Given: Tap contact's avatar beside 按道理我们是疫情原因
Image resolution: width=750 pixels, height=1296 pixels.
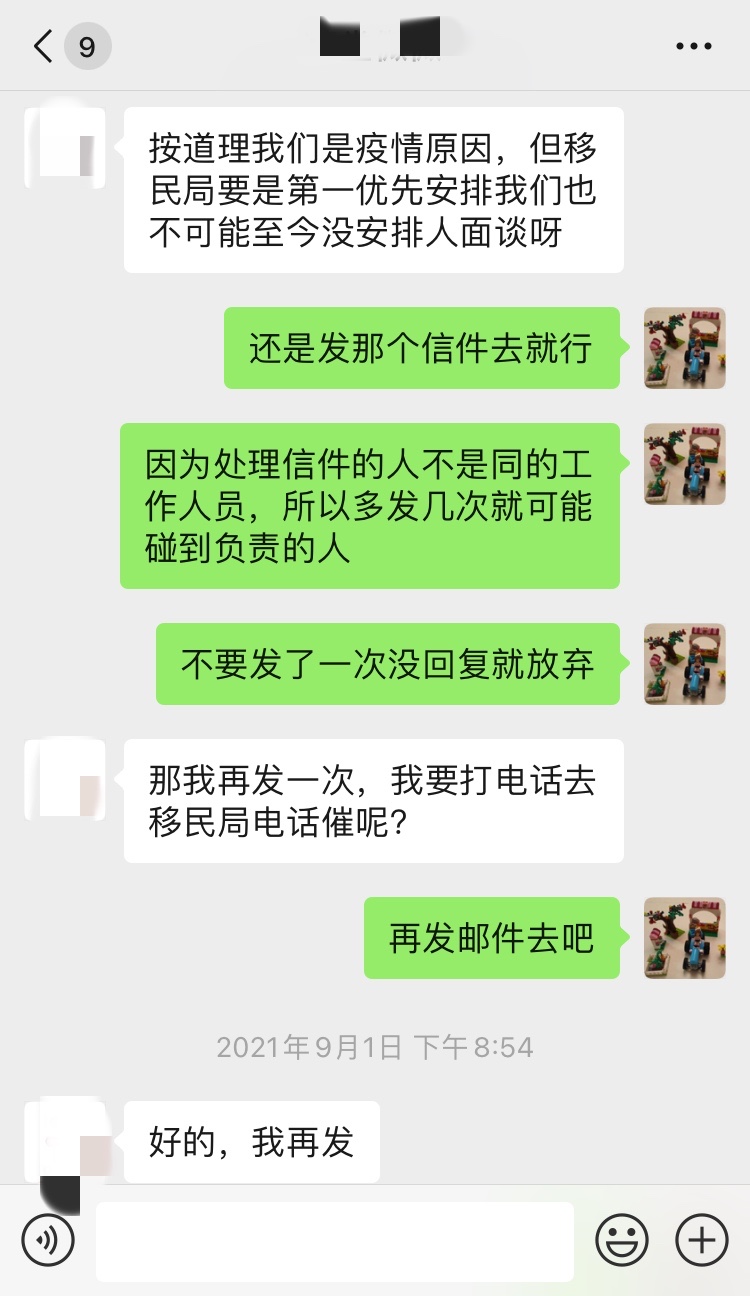Looking at the screenshot, I should point(65,147).
